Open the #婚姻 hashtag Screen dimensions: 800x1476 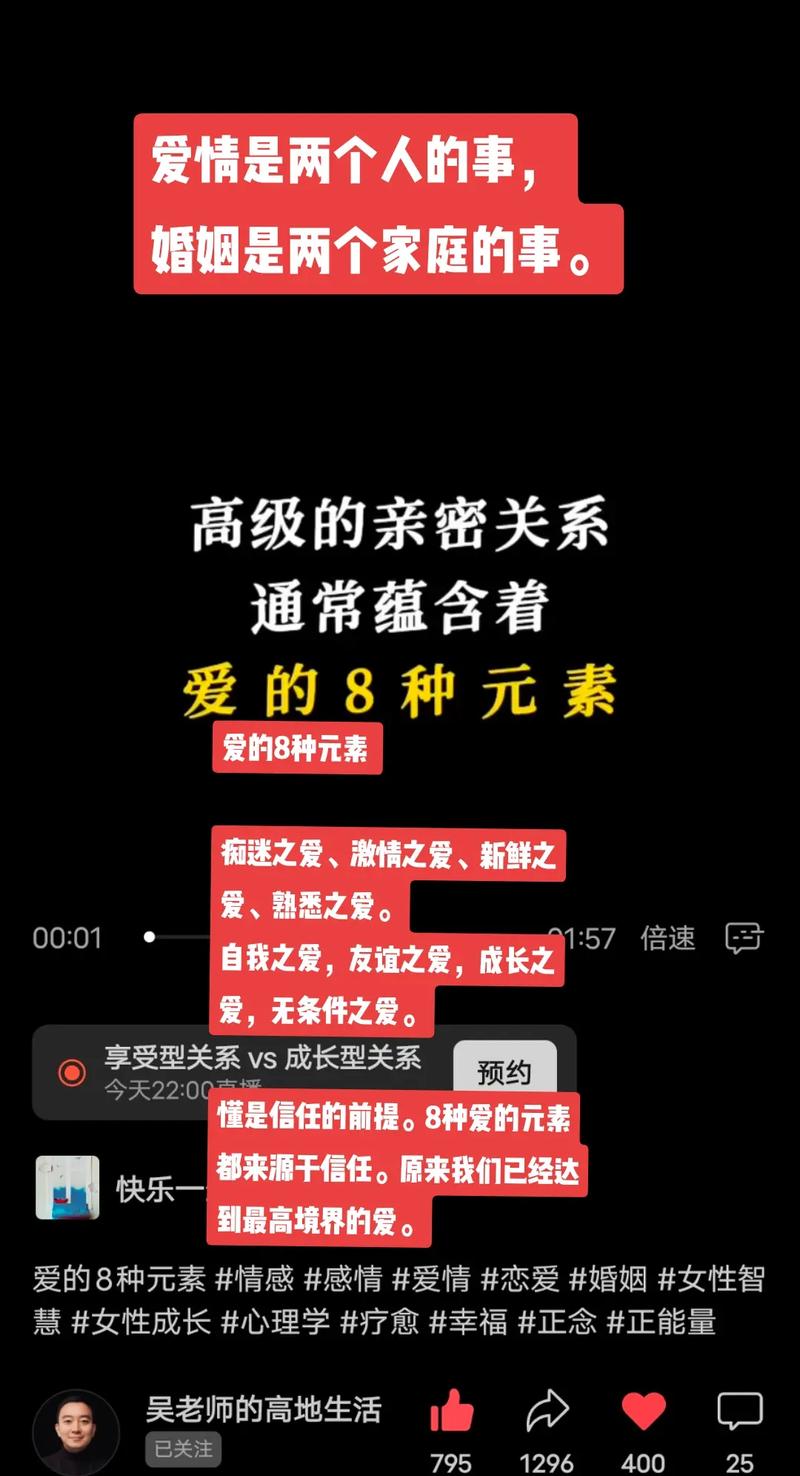point(609,1279)
